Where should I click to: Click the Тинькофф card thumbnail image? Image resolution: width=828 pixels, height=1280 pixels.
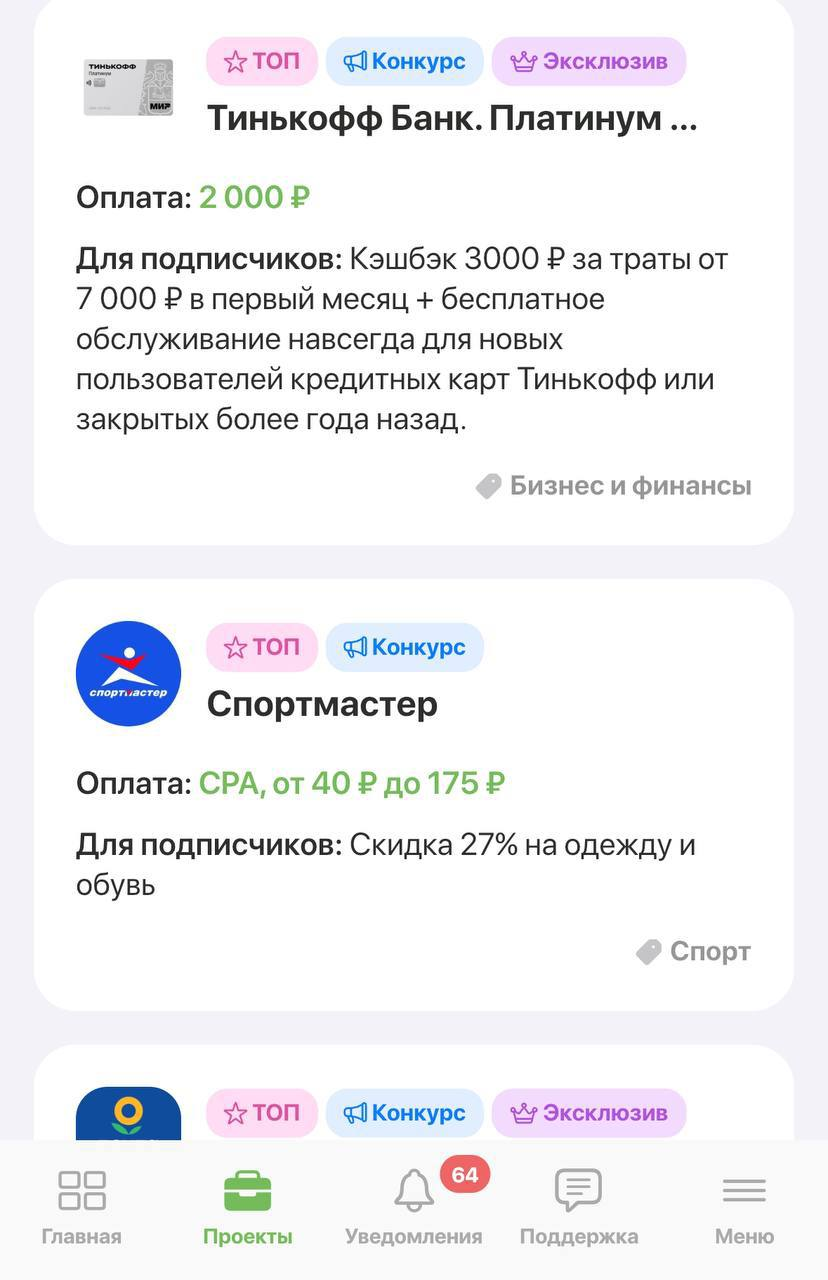pyautogui.click(x=128, y=87)
